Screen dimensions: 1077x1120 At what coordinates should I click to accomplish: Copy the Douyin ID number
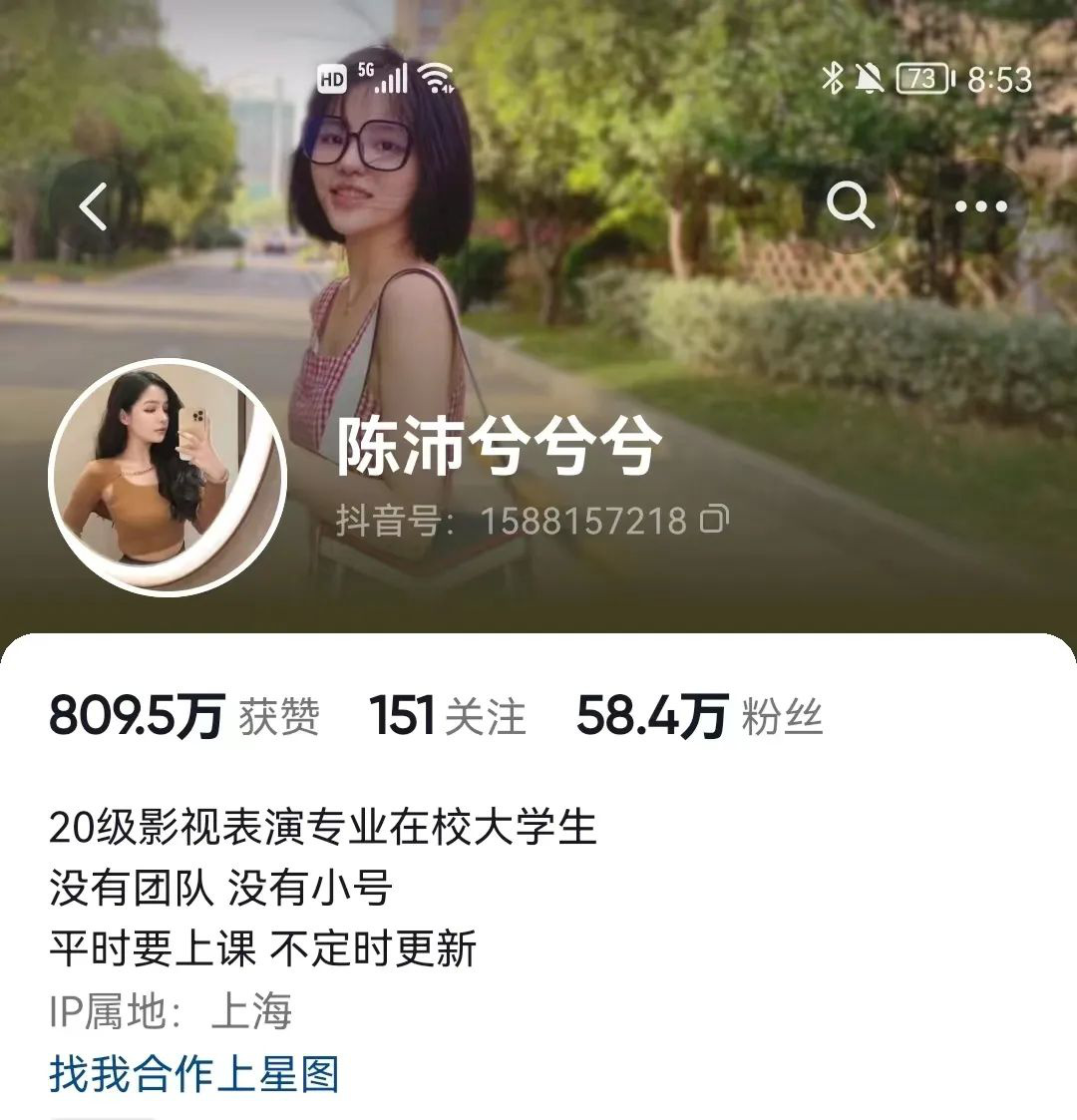point(714,520)
